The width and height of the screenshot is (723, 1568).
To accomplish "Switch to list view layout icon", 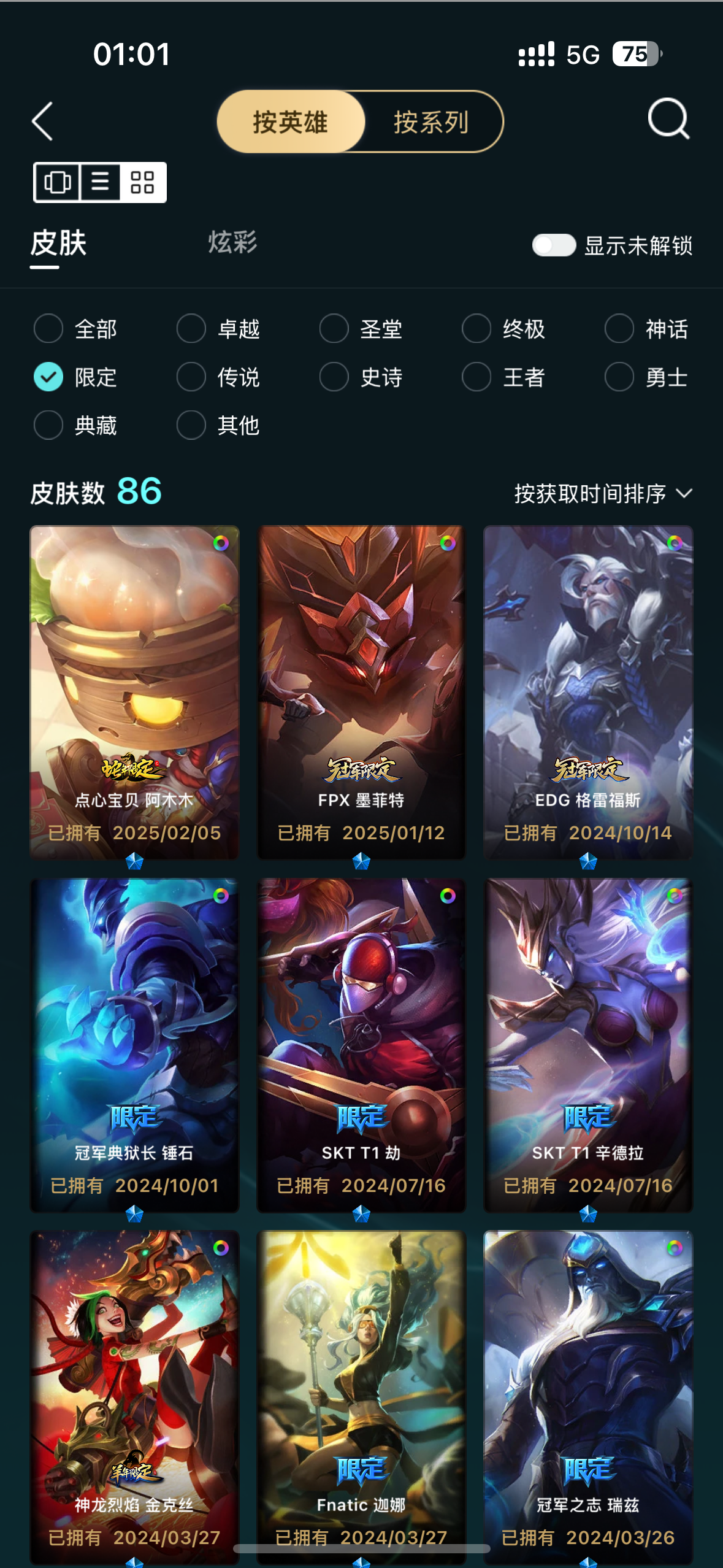I will tap(101, 182).
